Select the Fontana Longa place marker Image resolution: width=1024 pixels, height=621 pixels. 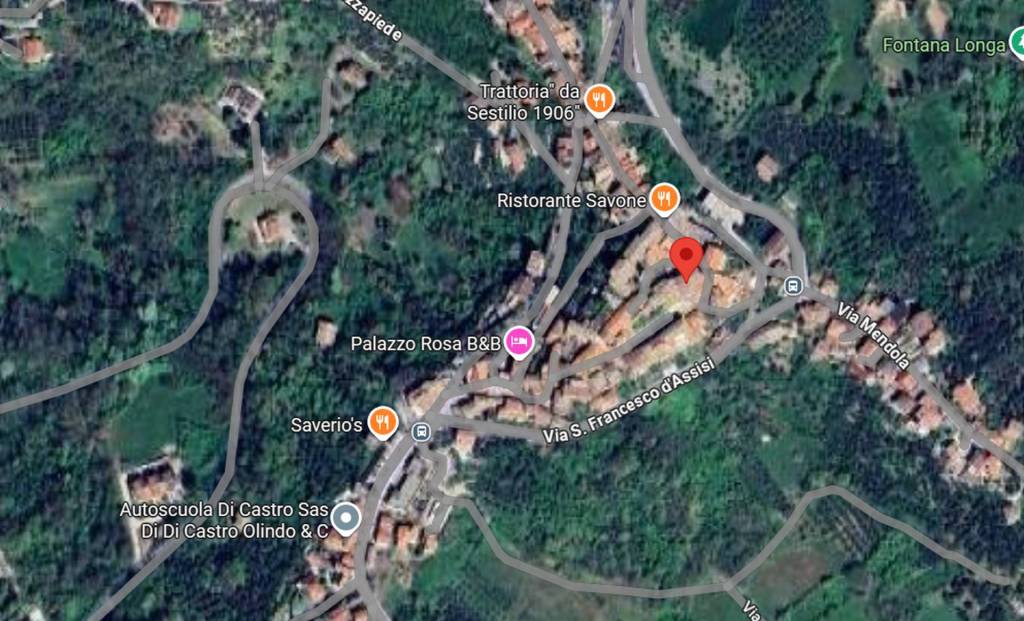pos(1018,43)
